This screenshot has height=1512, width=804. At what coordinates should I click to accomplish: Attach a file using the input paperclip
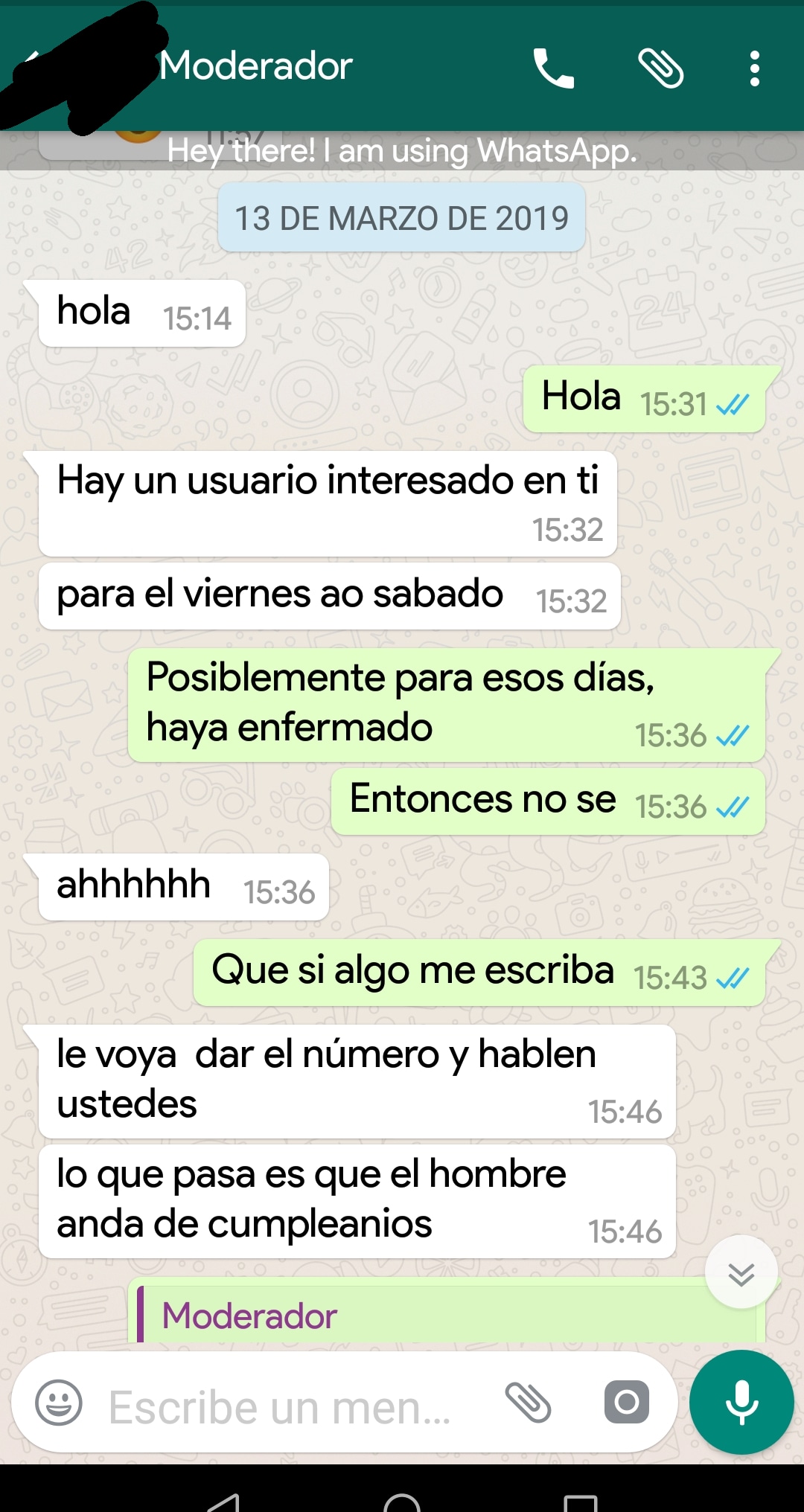(528, 1403)
